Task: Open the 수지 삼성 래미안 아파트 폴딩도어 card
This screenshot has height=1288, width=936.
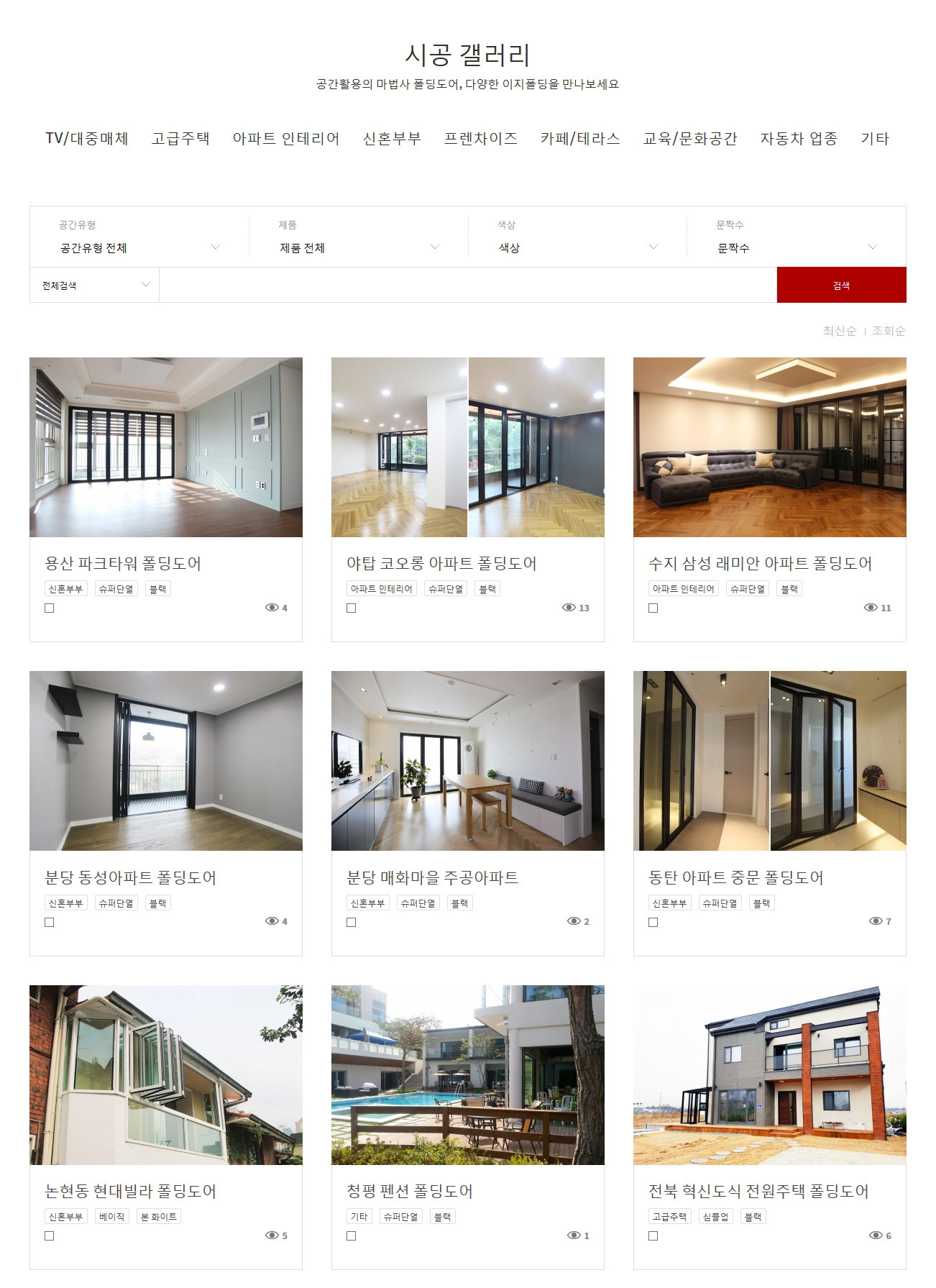Action: [x=770, y=499]
